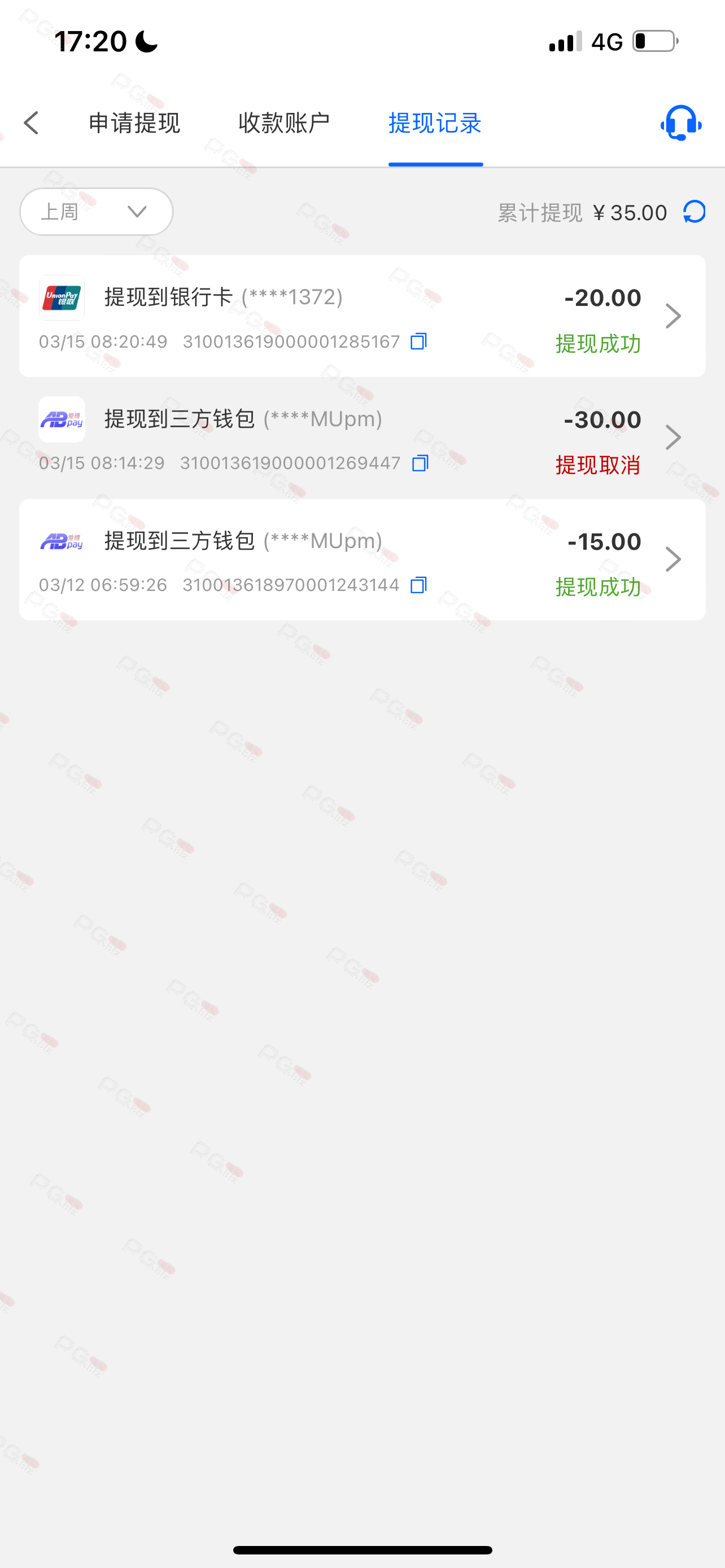Screen dimensions: 725x1568
Task: Open the -15.00 wallet withdrawal record
Action: point(362,559)
